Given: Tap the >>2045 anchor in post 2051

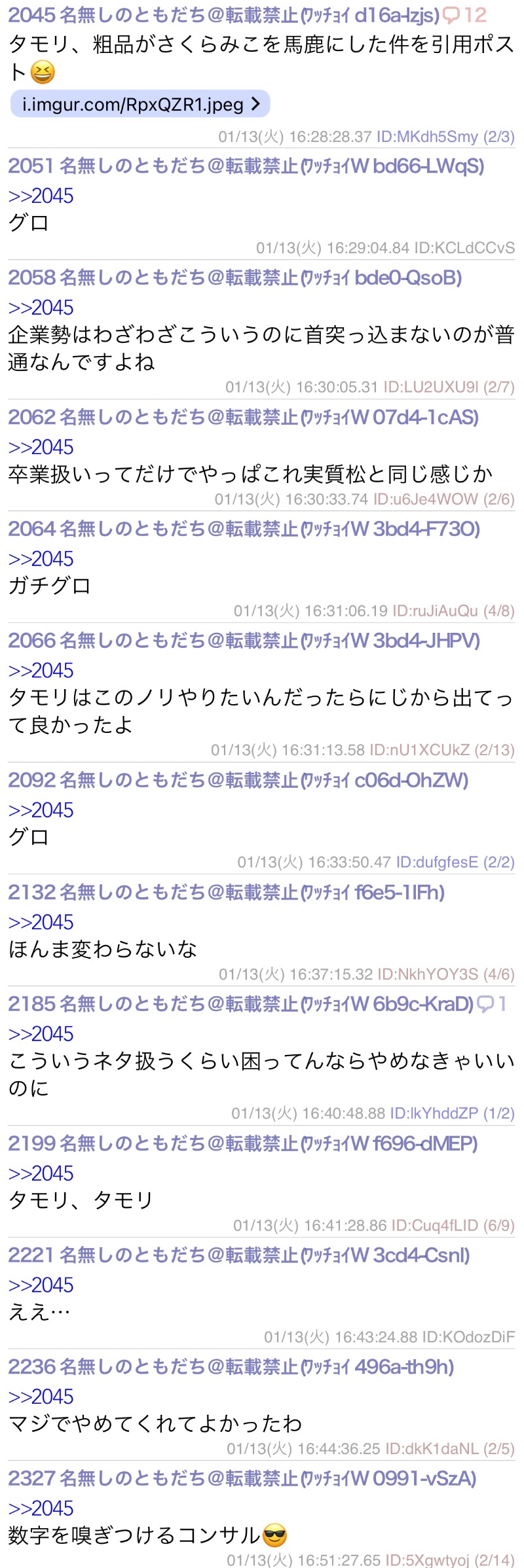Looking at the screenshot, I should 41,196.
